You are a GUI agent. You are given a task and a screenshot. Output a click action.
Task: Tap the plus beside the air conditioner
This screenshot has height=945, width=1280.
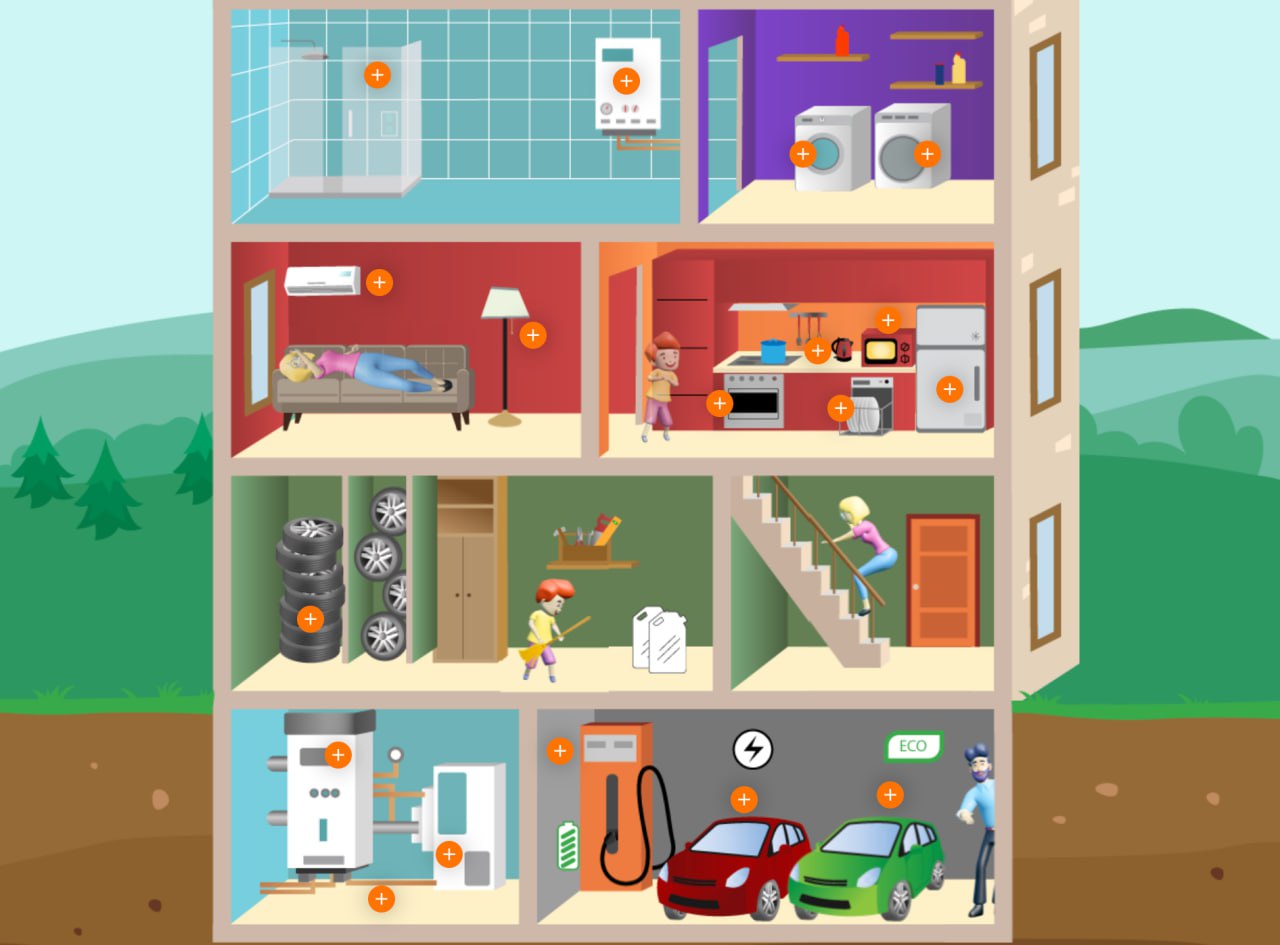(379, 283)
